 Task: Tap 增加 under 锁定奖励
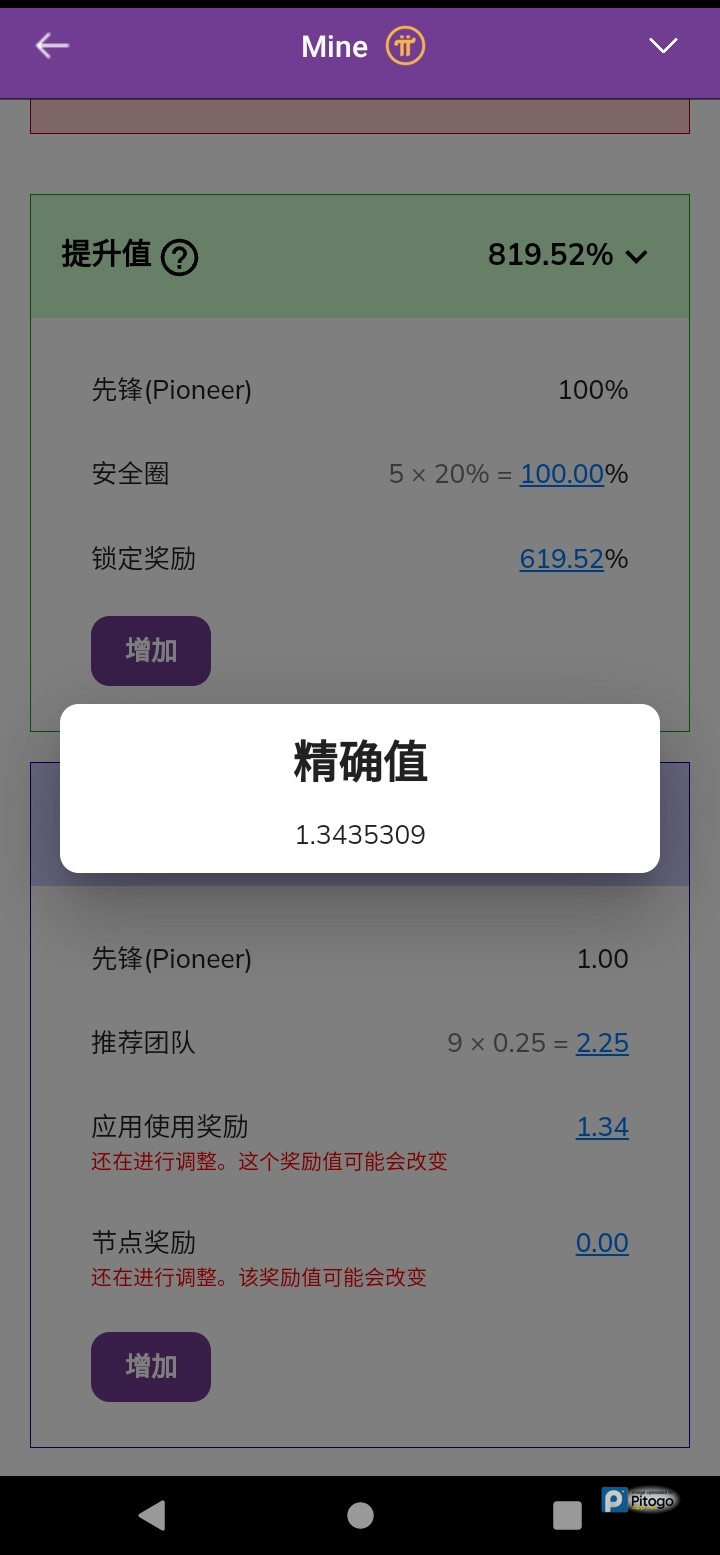151,651
